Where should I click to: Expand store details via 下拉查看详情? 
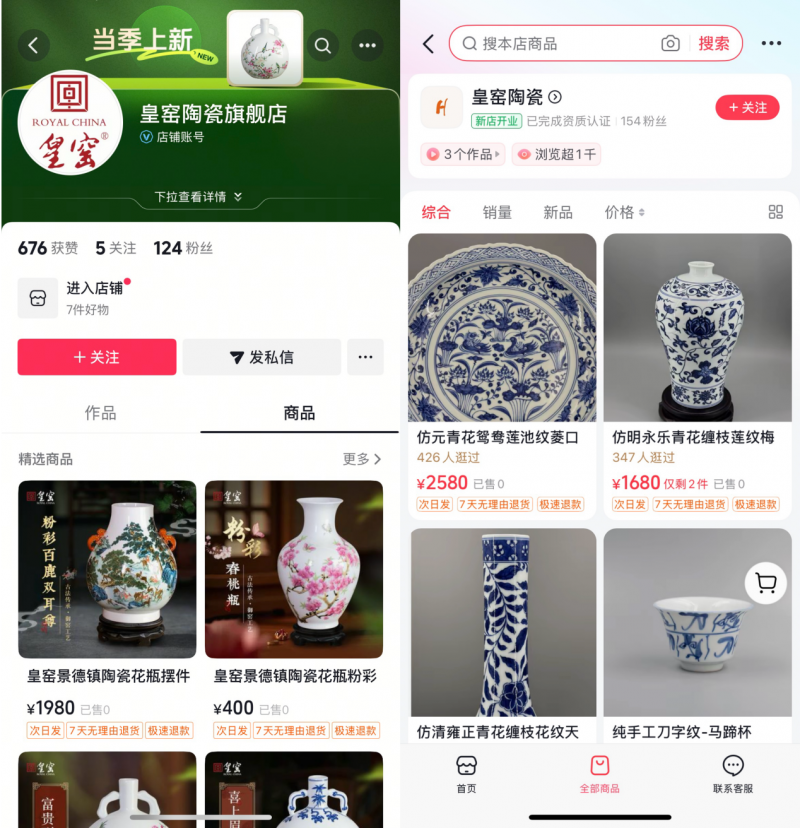(198, 197)
